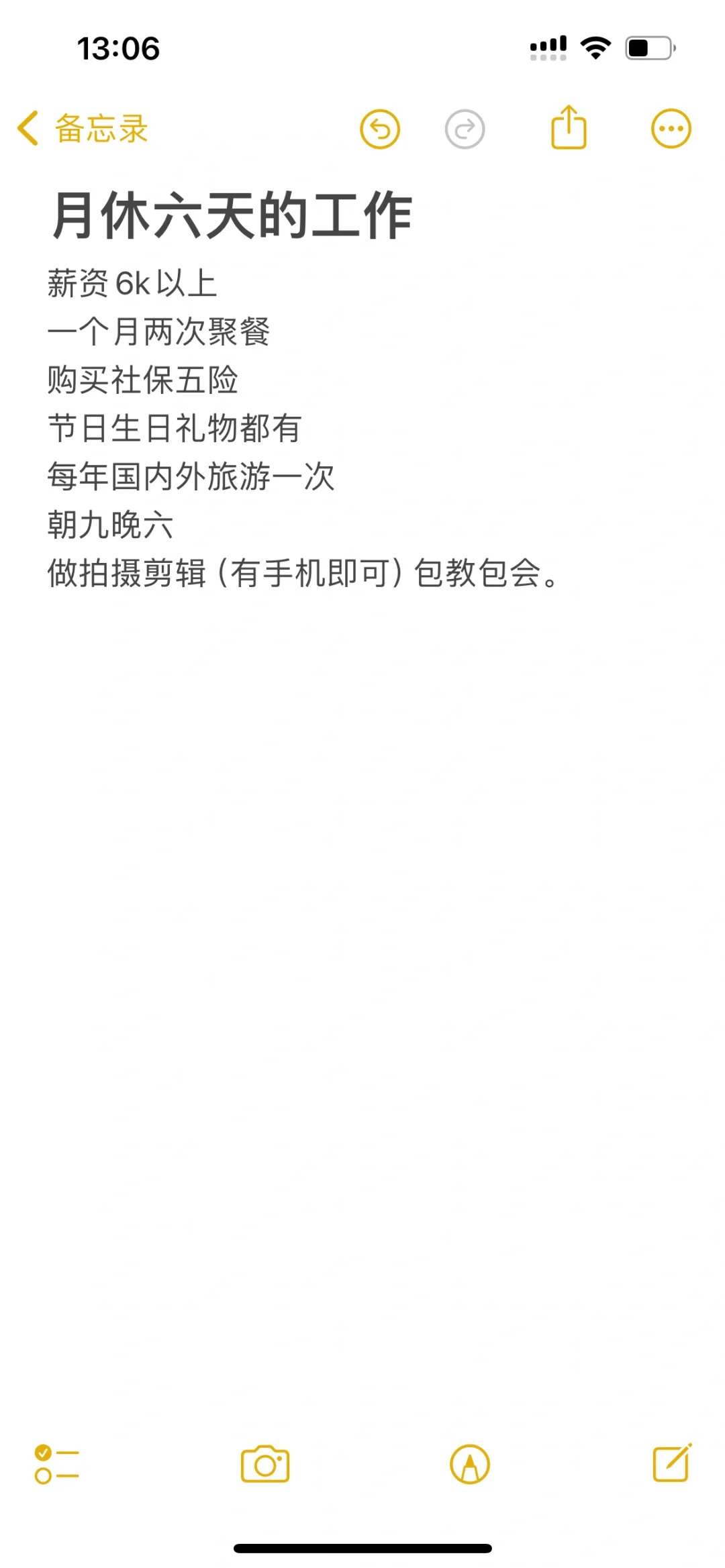
Task: Share this note
Action: point(569,127)
